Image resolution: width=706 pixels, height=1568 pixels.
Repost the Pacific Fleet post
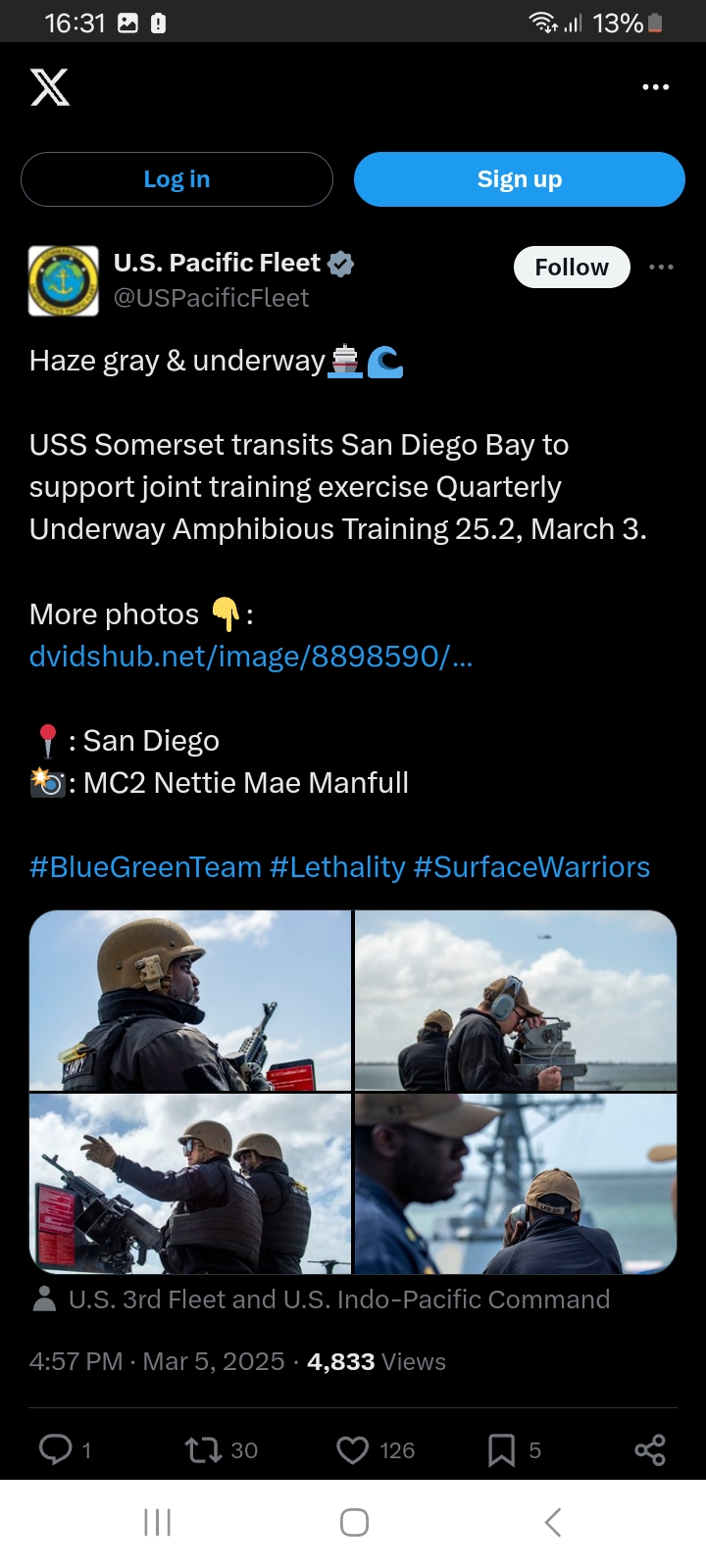(222, 1449)
